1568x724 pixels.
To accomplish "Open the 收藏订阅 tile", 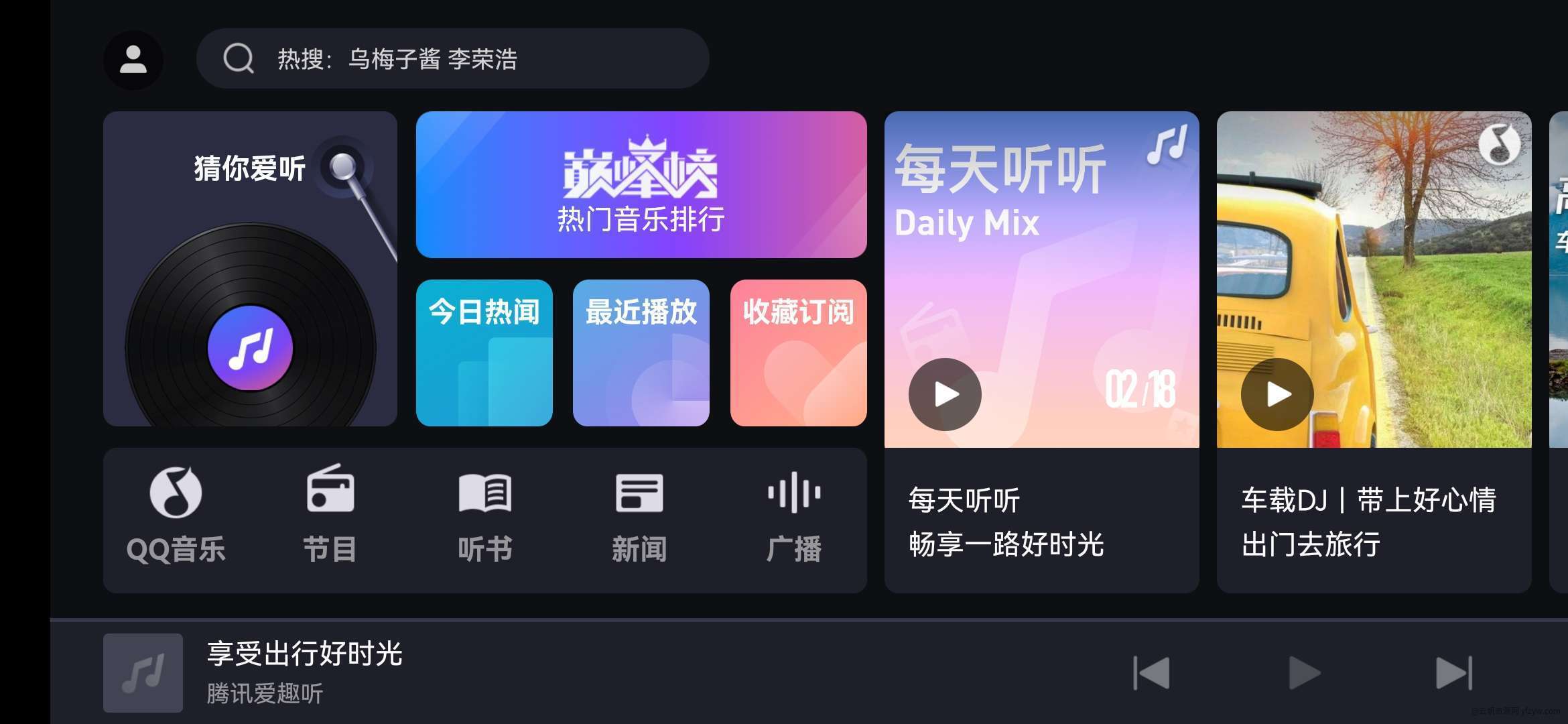I will point(798,353).
